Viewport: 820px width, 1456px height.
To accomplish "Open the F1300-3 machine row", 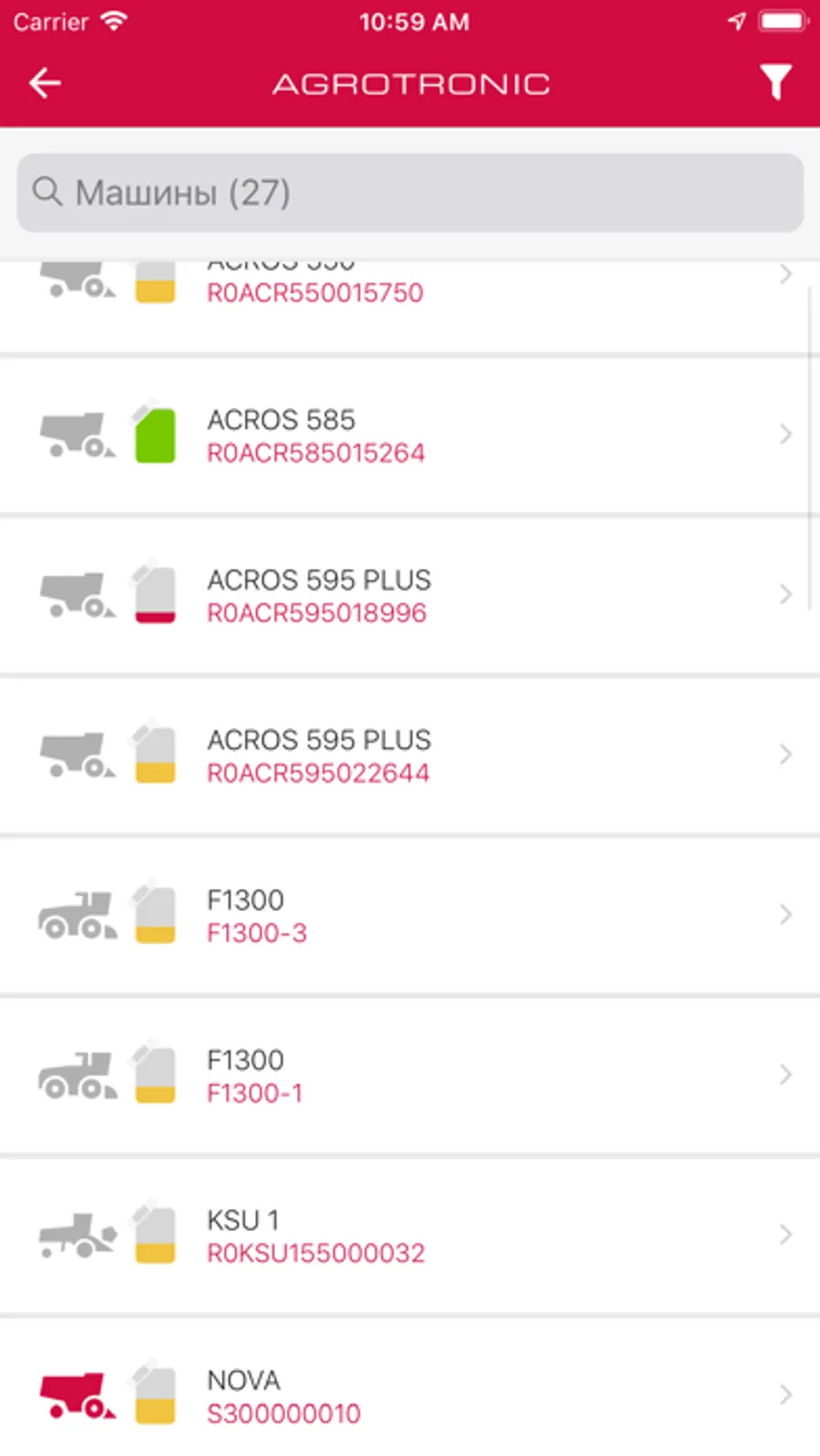I will [x=410, y=916].
